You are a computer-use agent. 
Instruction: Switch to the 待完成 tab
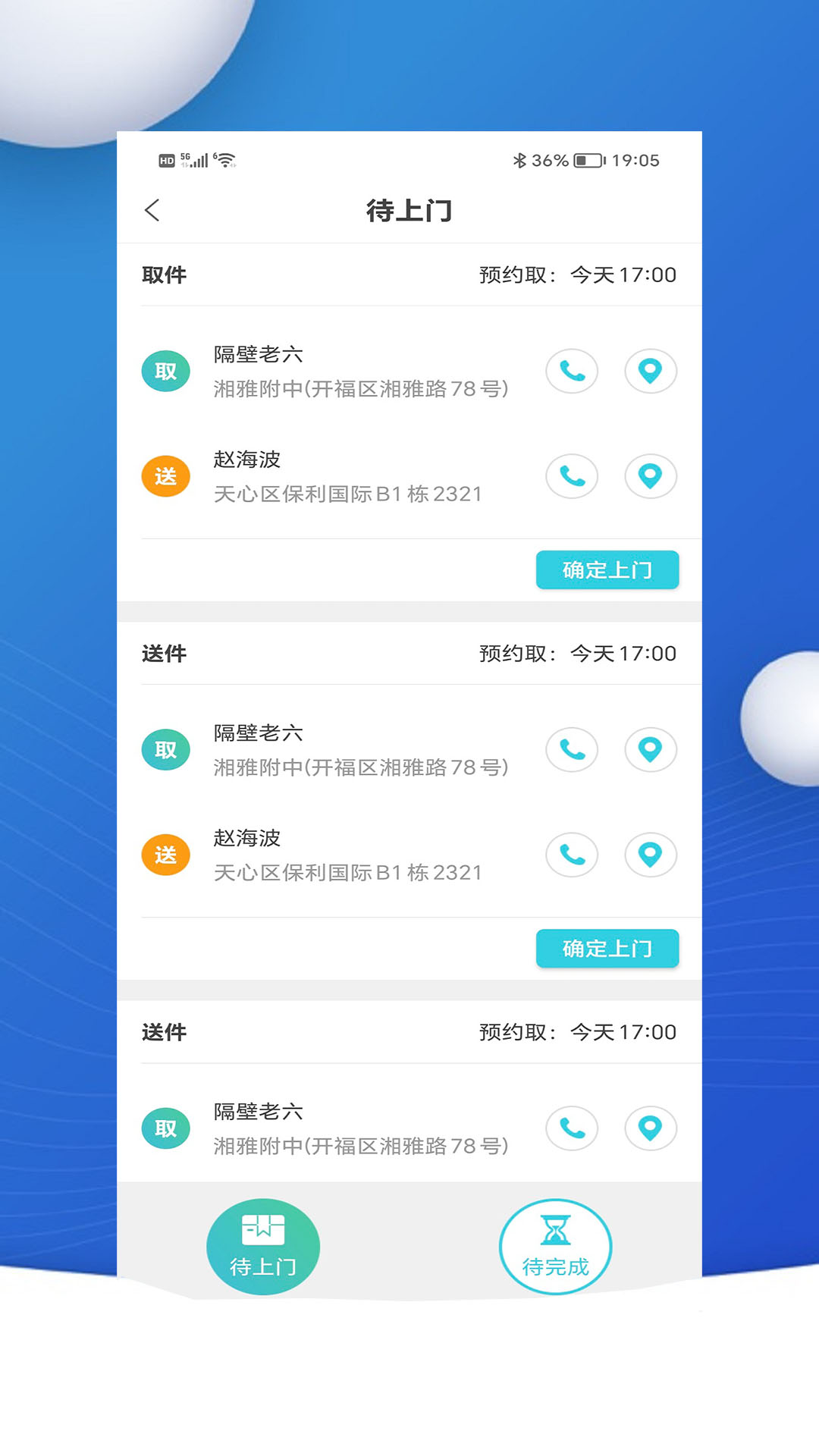[555, 1247]
